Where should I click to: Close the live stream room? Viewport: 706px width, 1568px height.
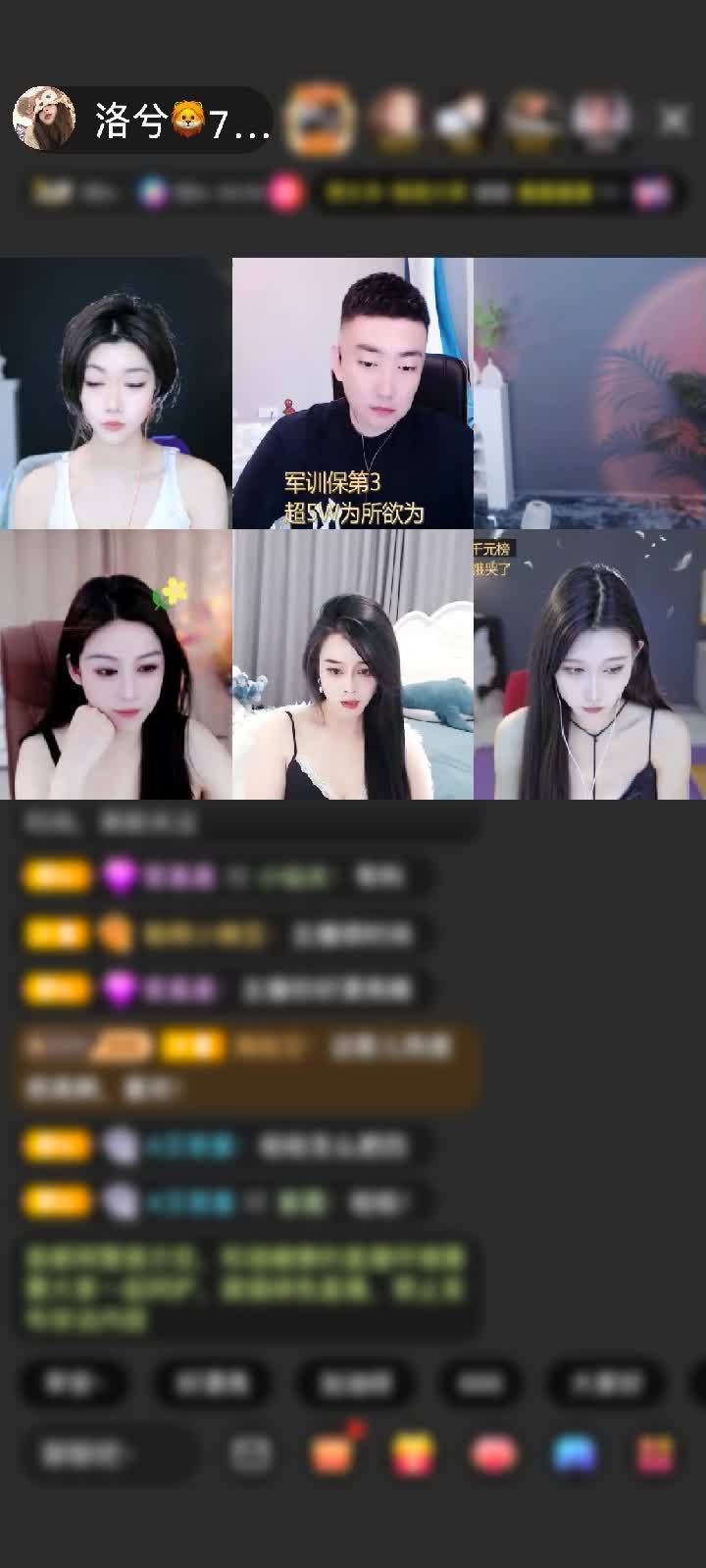coord(674,120)
